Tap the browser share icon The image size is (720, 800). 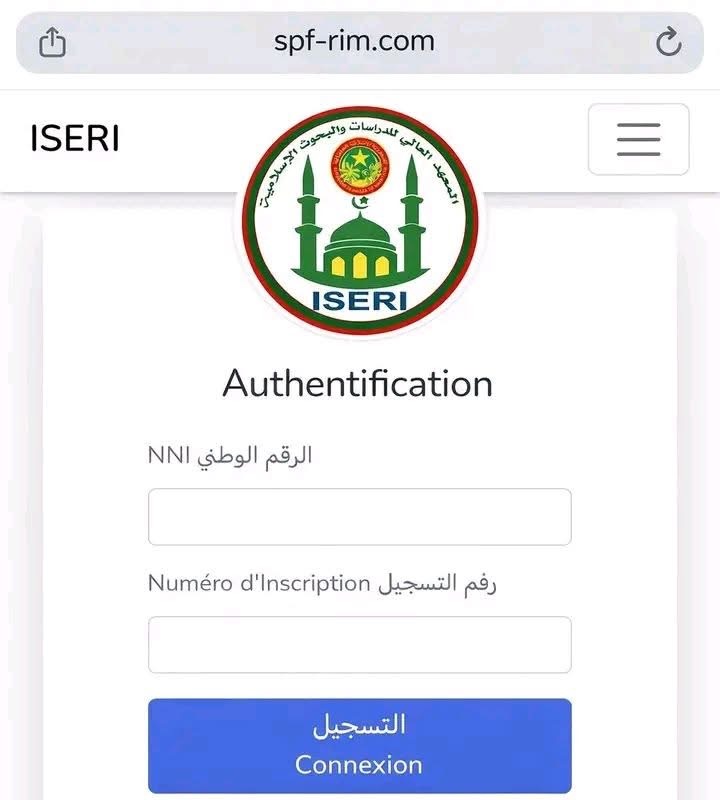[52, 42]
